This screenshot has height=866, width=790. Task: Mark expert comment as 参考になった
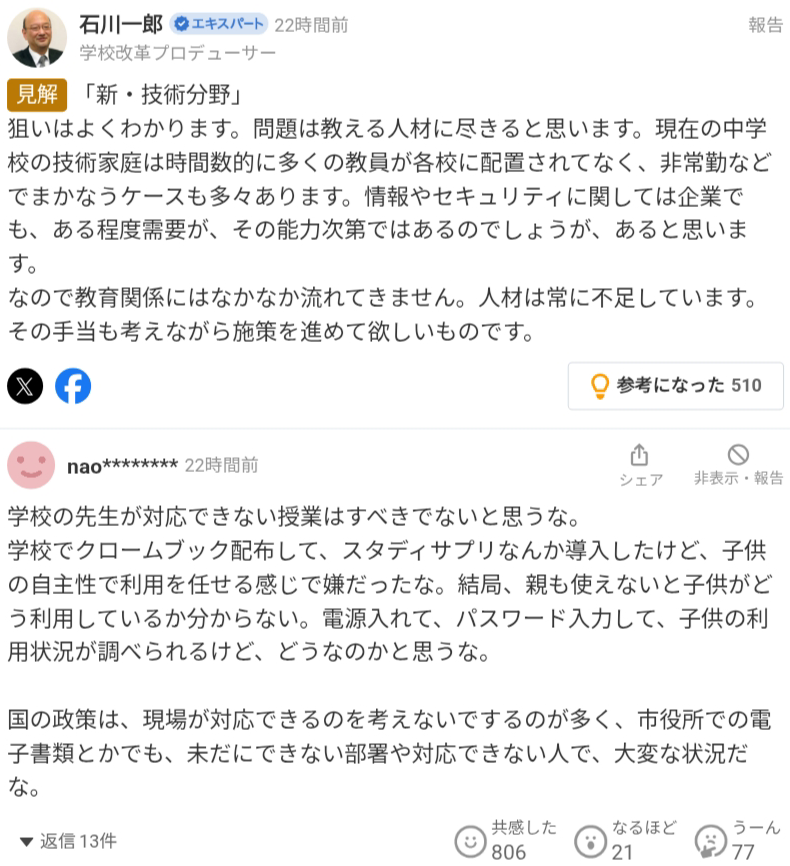click(676, 385)
